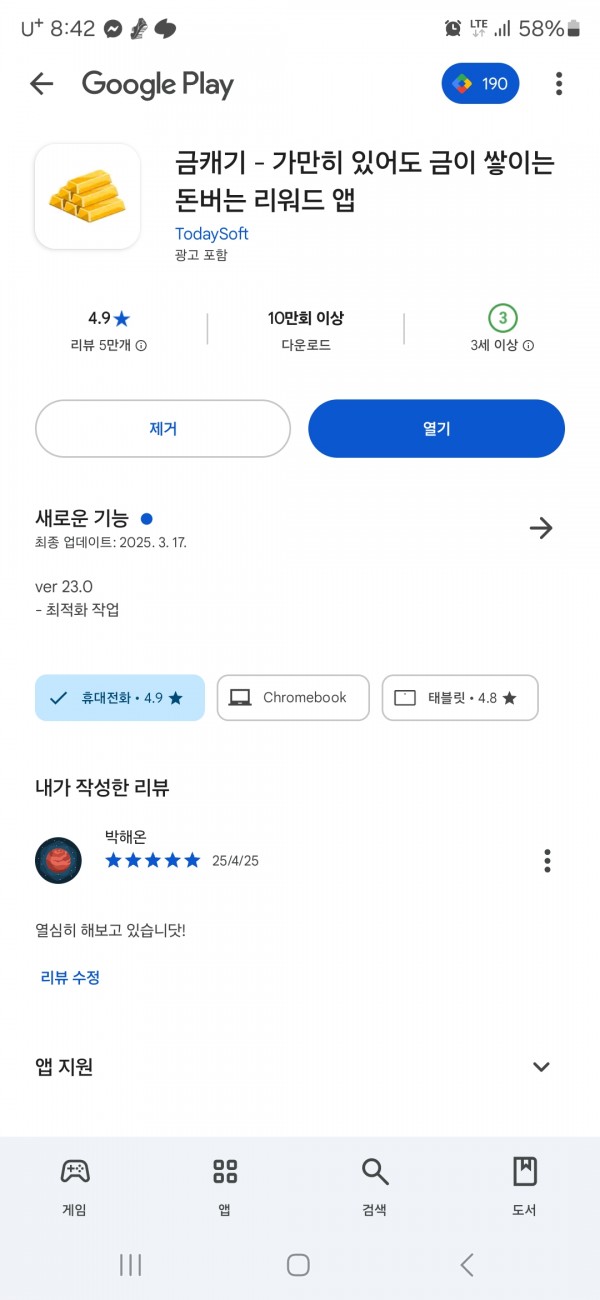This screenshot has height=1300, width=600.
Task: Switch to the 검색 tab
Action: tap(375, 1187)
